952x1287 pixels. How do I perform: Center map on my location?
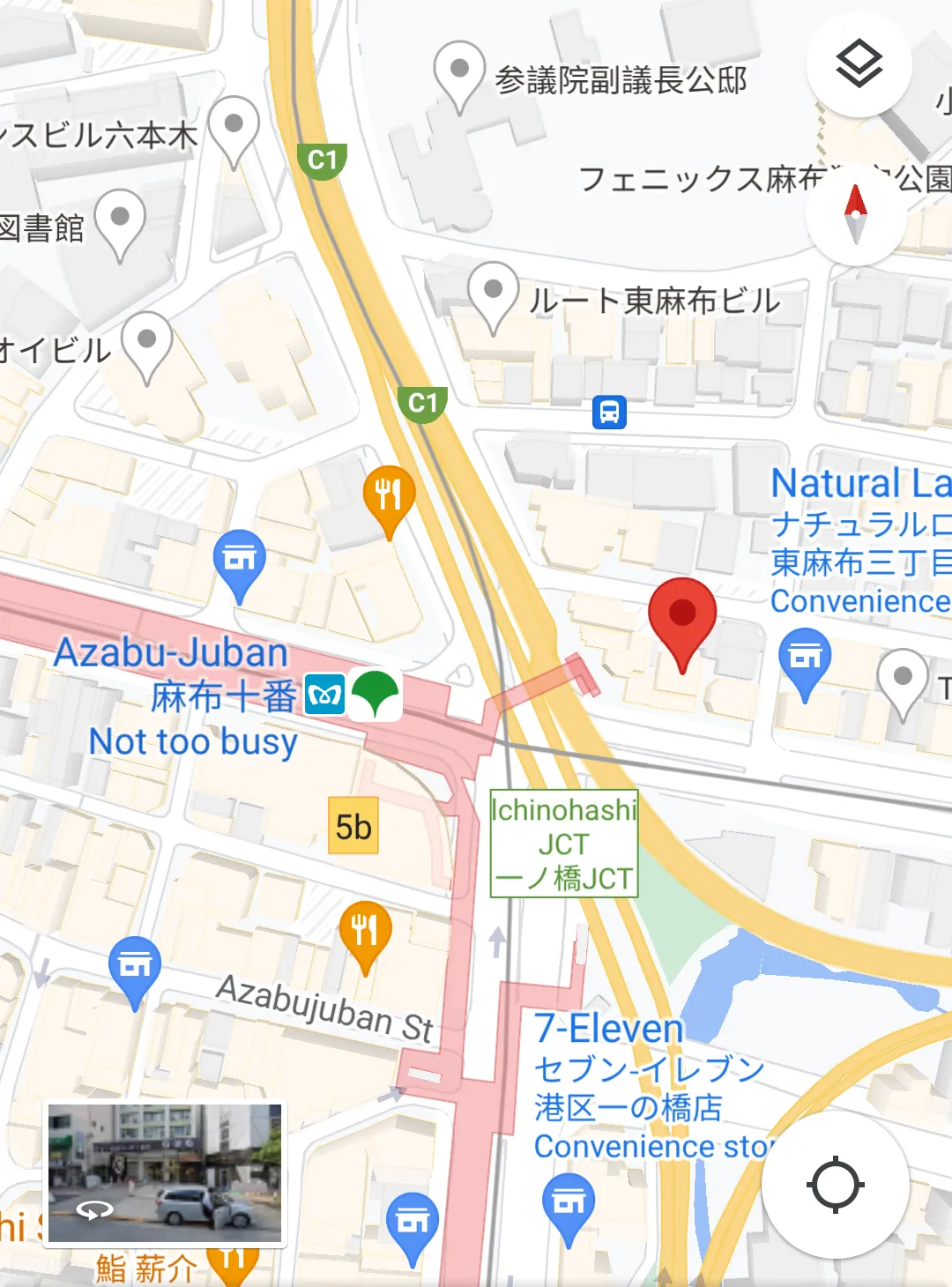(x=835, y=1185)
